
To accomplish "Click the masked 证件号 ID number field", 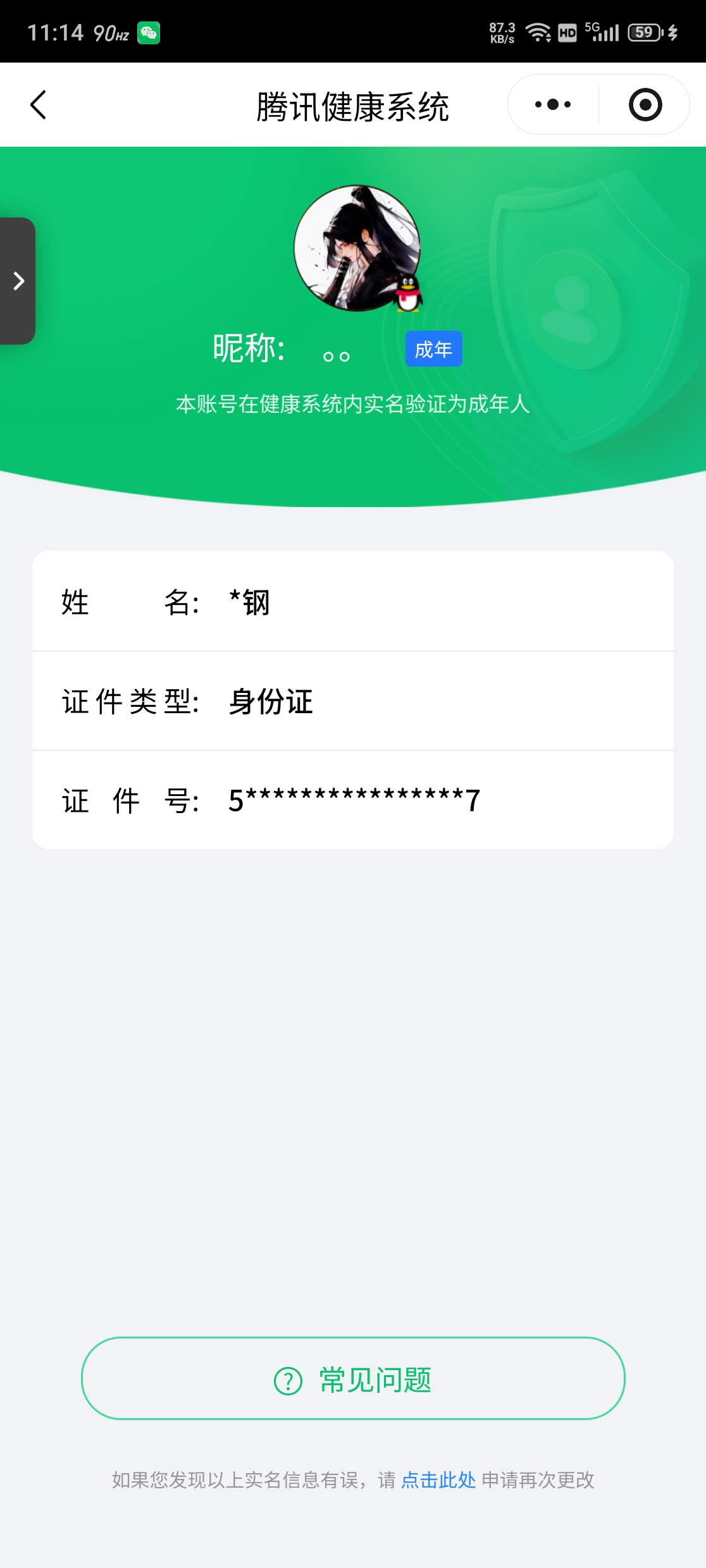I will point(354,800).
